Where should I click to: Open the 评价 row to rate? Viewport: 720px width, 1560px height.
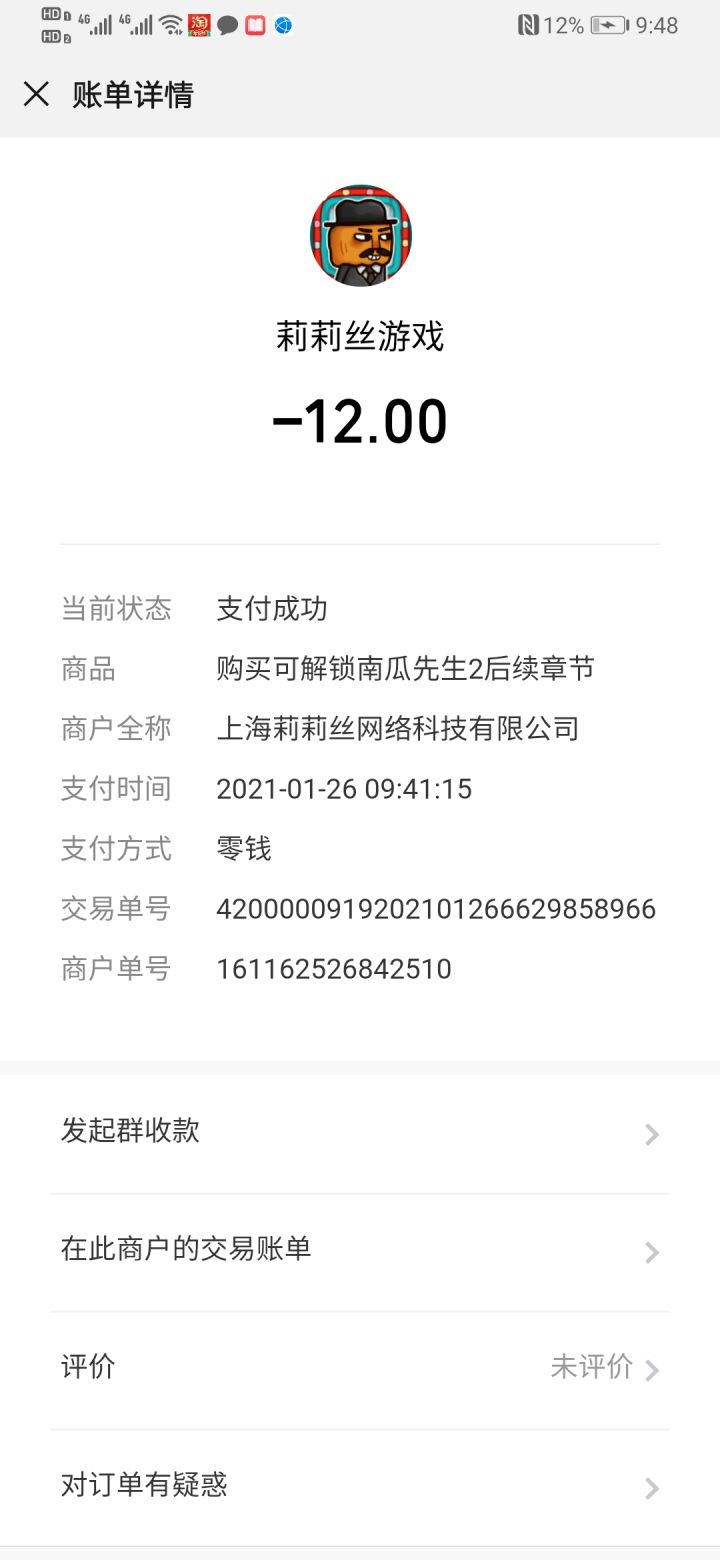pyautogui.click(x=360, y=1367)
